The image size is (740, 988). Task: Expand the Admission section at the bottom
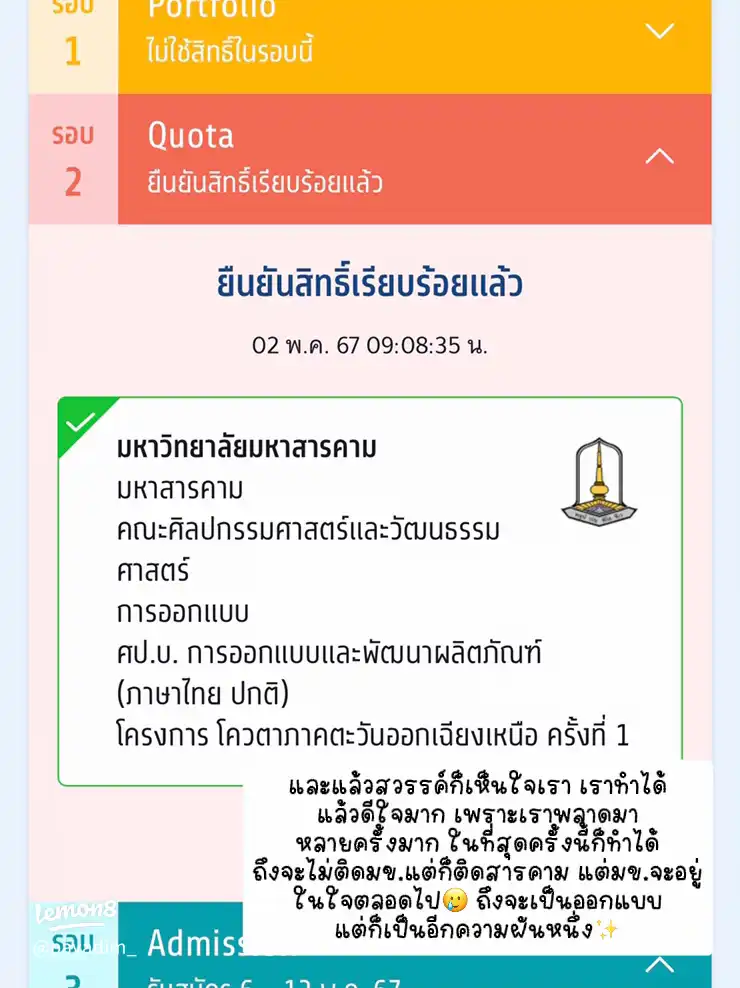coord(659,965)
